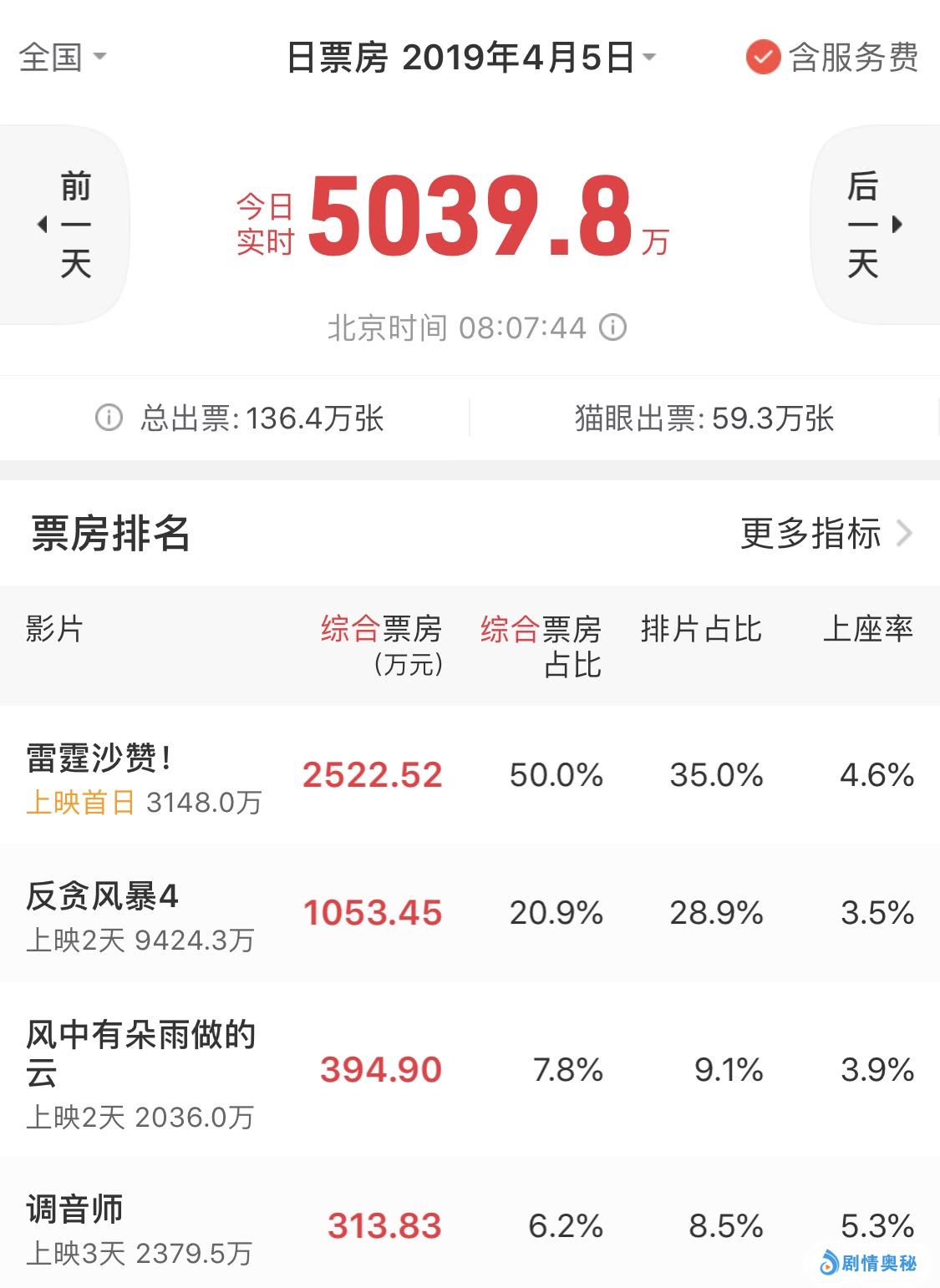Open the movie row 雷霆沙赞!

(x=470, y=775)
